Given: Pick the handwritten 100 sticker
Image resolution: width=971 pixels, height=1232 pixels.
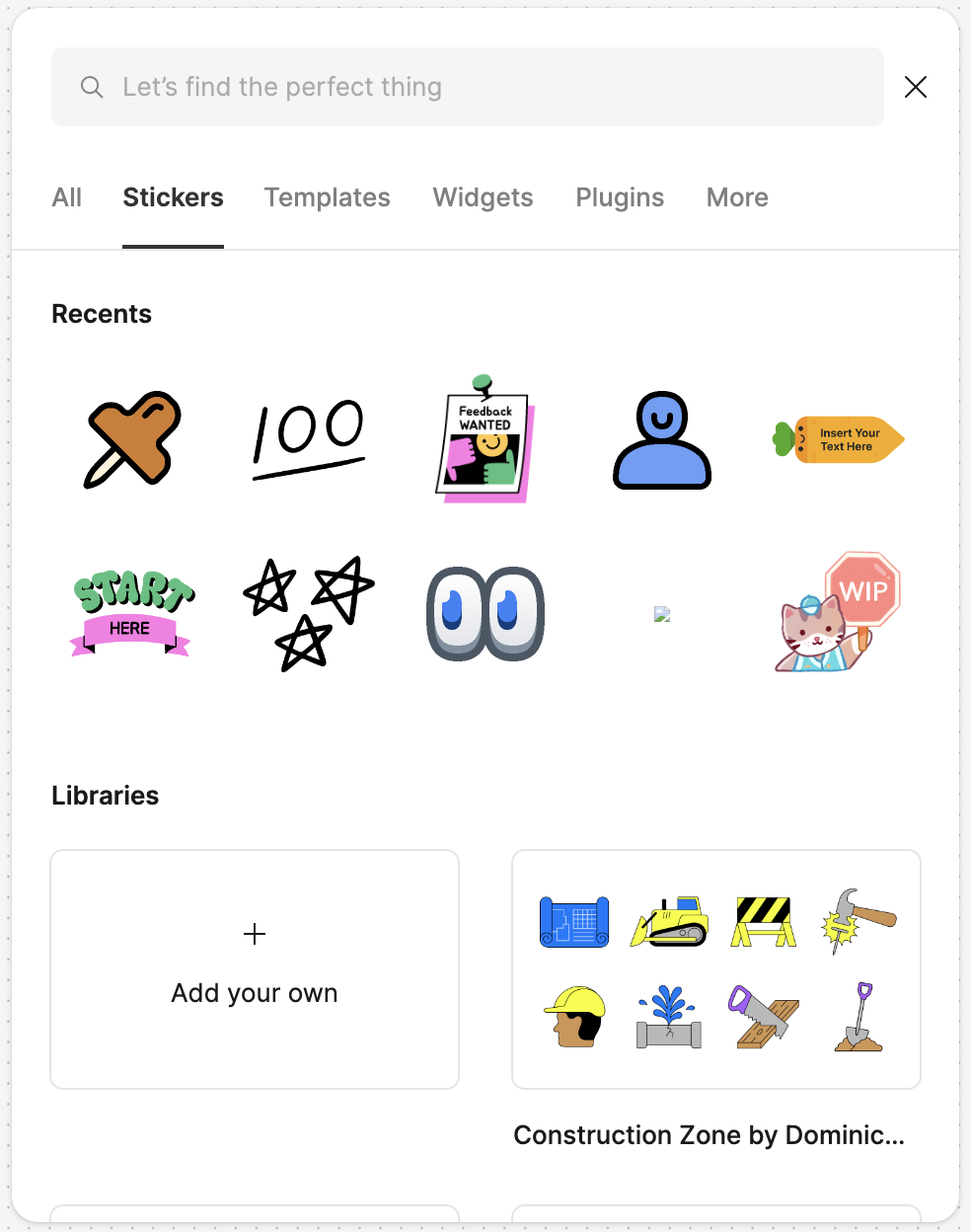Looking at the screenshot, I should (309, 438).
